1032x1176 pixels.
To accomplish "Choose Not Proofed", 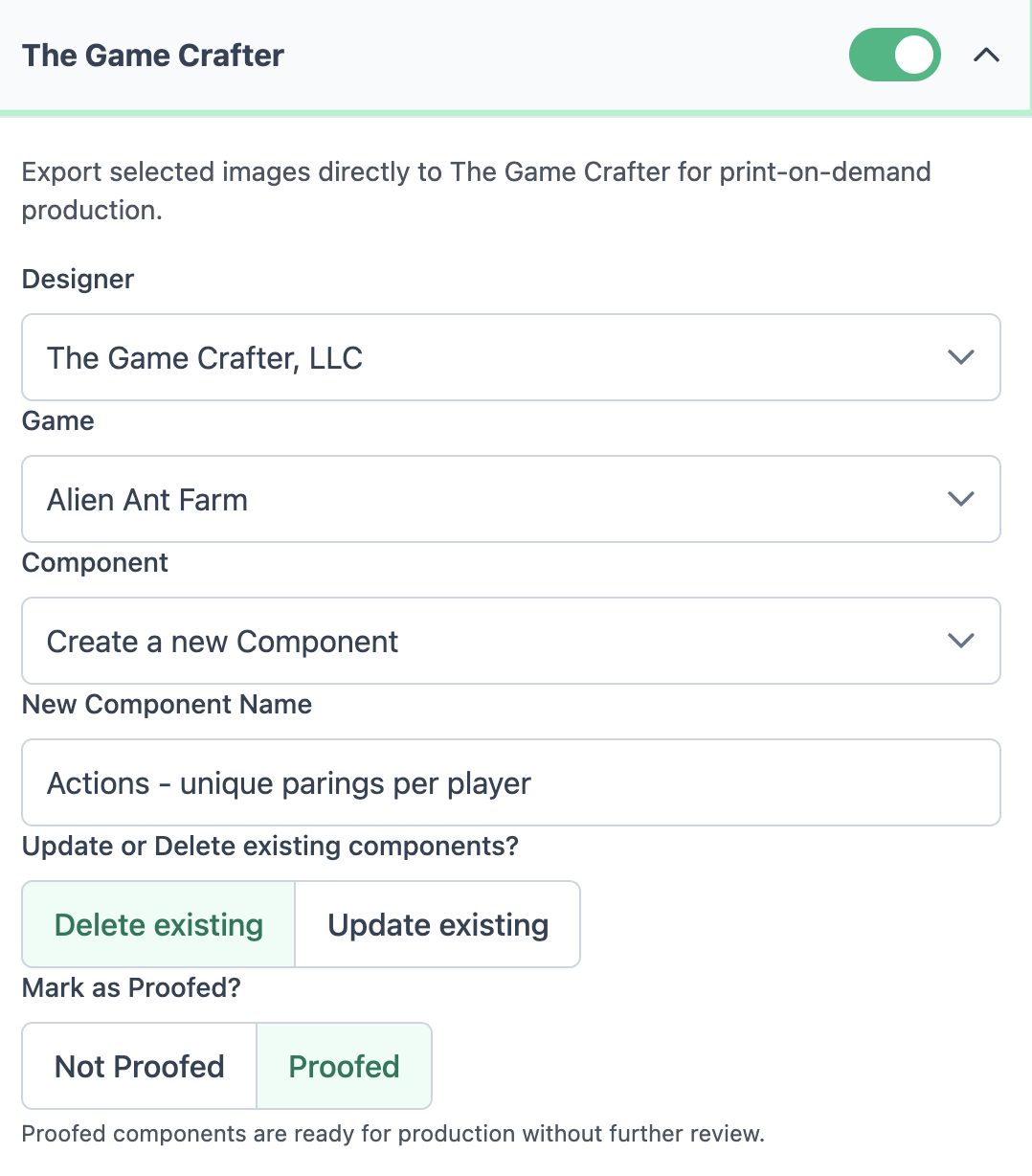I will [x=140, y=1066].
